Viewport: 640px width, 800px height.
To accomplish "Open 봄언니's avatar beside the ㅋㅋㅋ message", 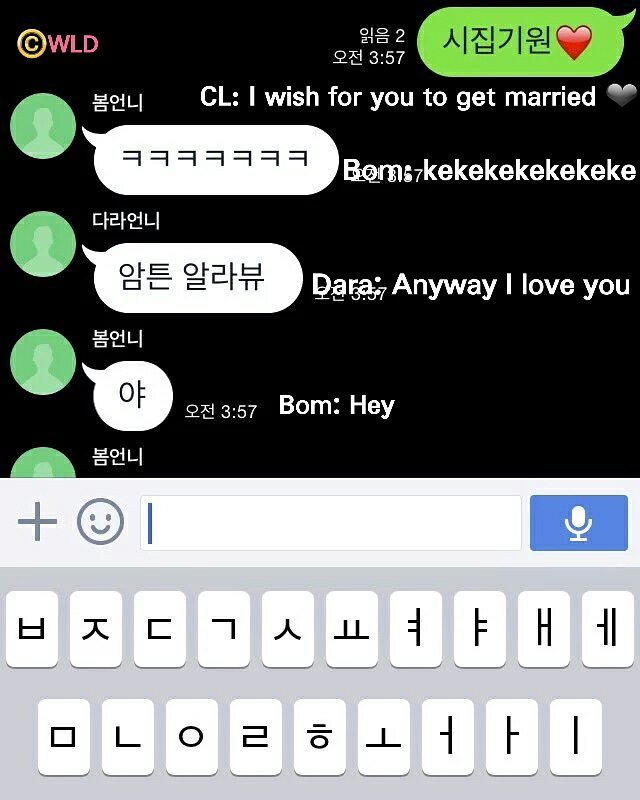I will point(43,126).
